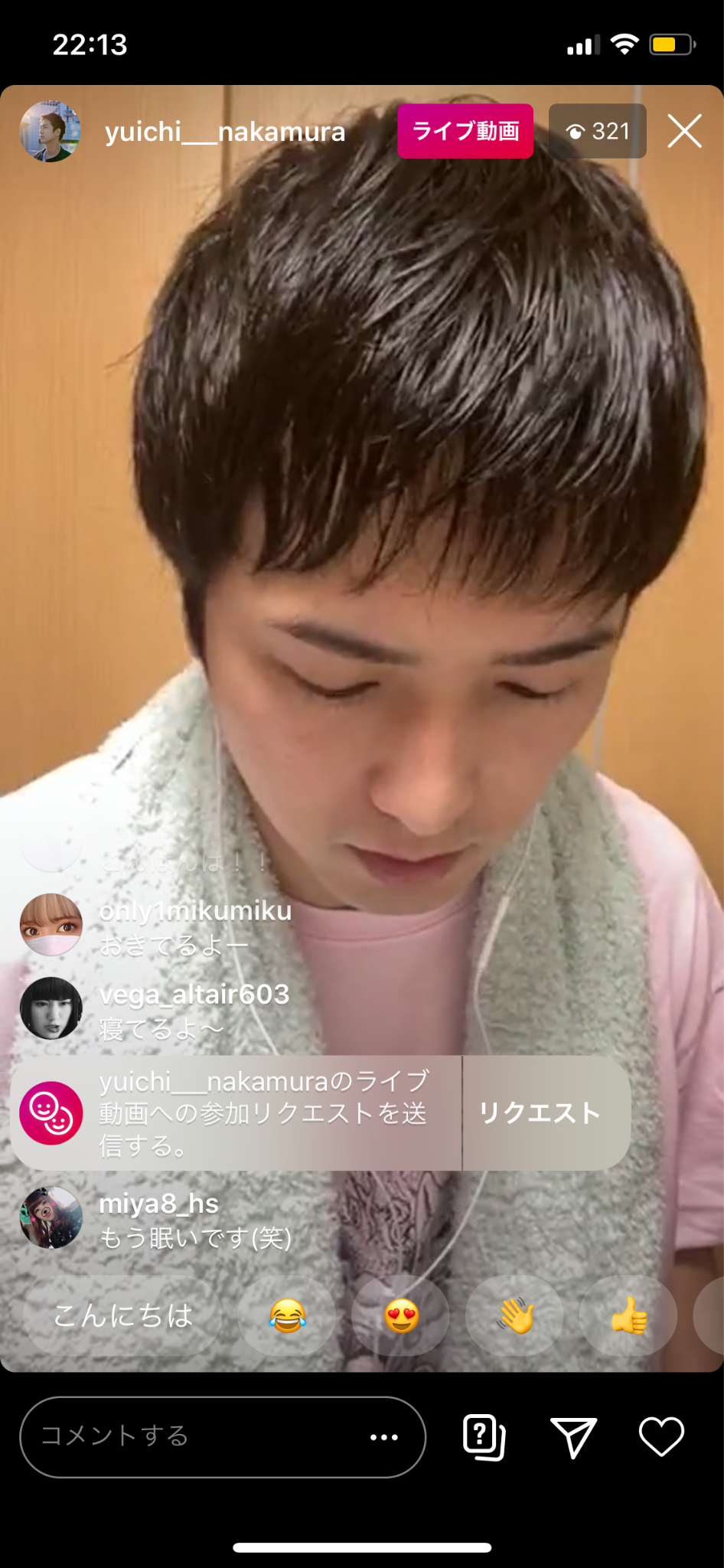Viewport: 724px width, 1568px height.
Task: View the 321 viewers list
Action: pyautogui.click(x=598, y=131)
